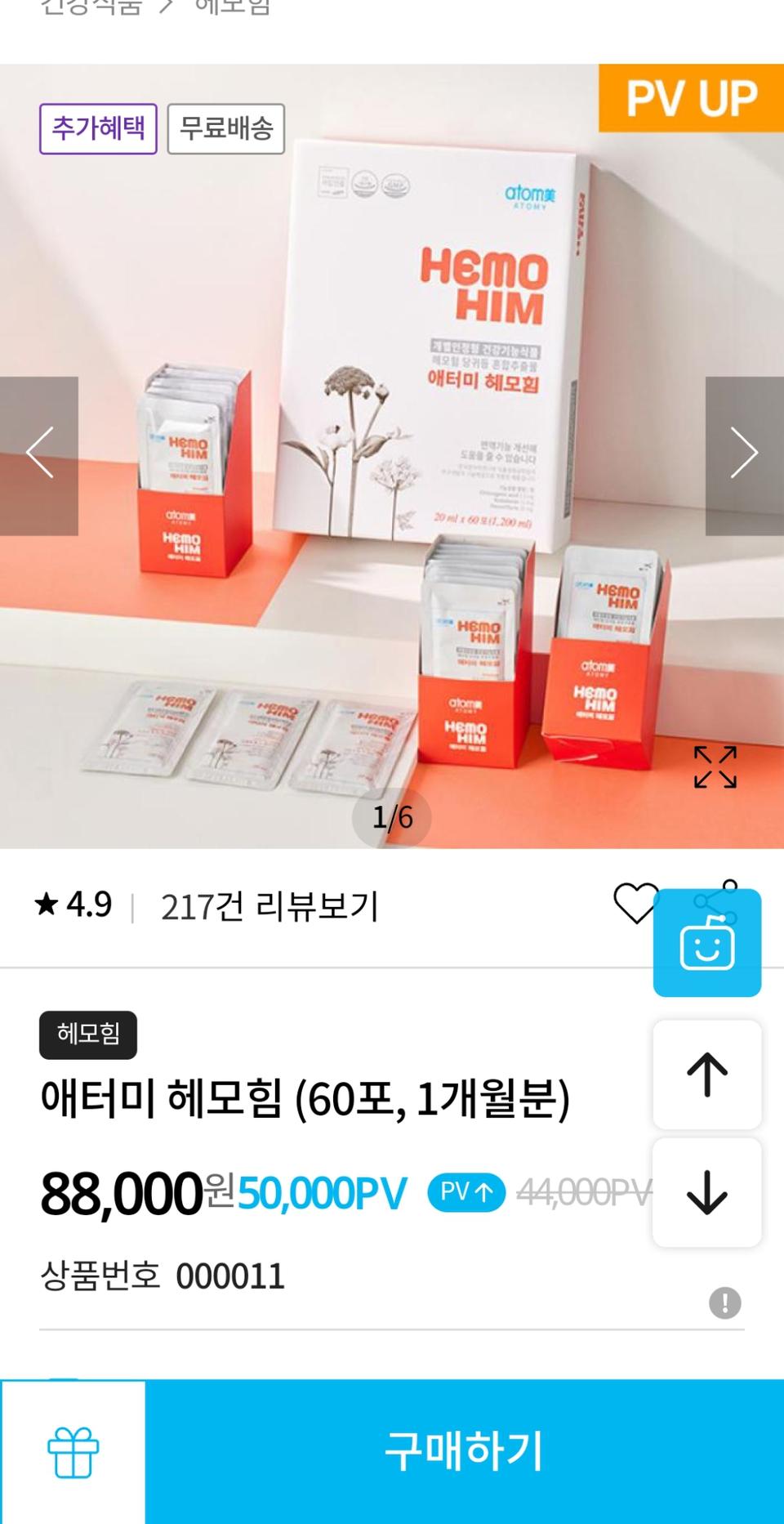
Task: Click the scroll-down arrow icon
Action: click(706, 1193)
